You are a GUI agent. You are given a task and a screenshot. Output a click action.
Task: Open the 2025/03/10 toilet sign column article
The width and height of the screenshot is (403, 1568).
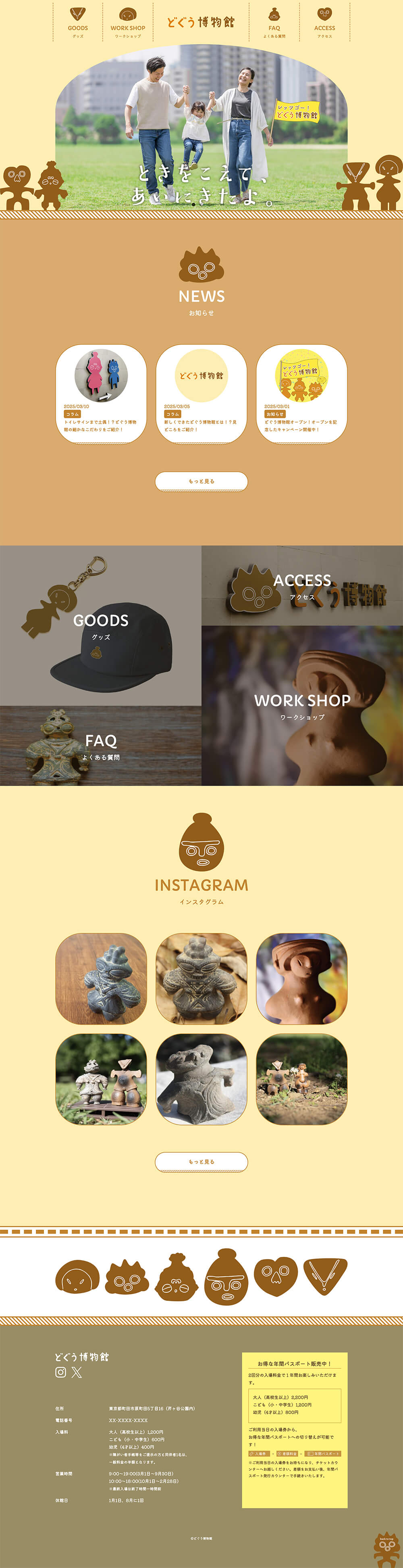(101, 394)
